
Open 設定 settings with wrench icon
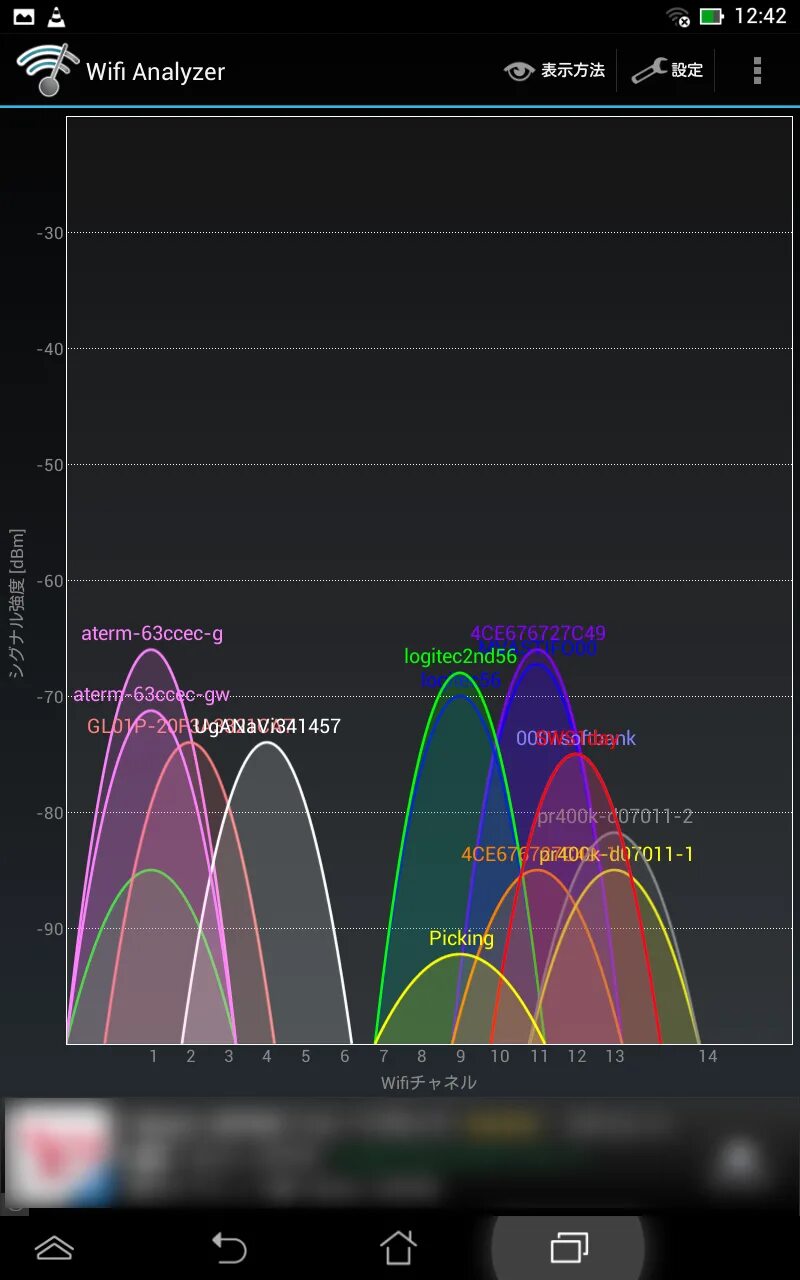pyautogui.click(x=667, y=71)
